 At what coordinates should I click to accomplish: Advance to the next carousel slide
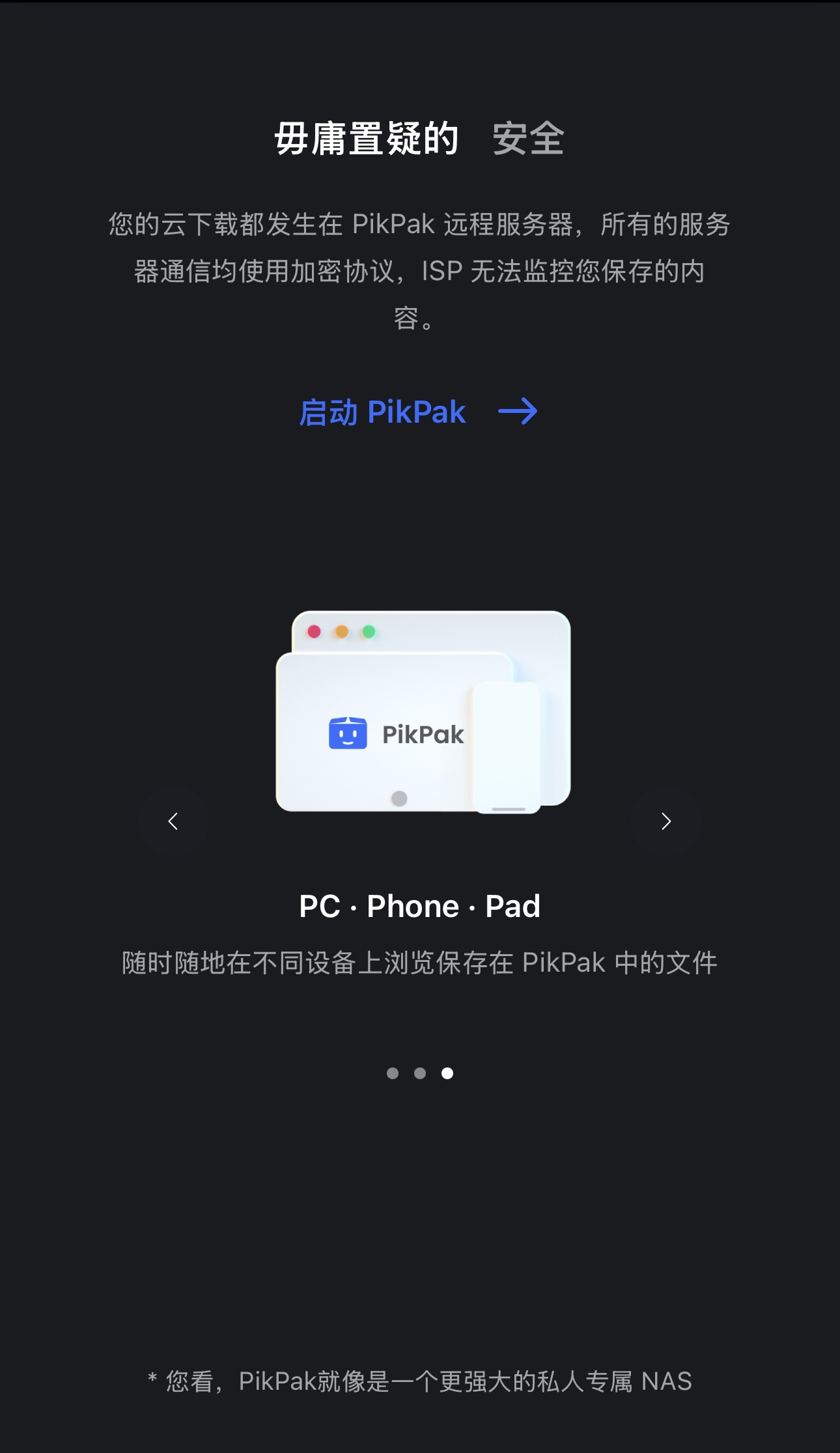pos(665,821)
